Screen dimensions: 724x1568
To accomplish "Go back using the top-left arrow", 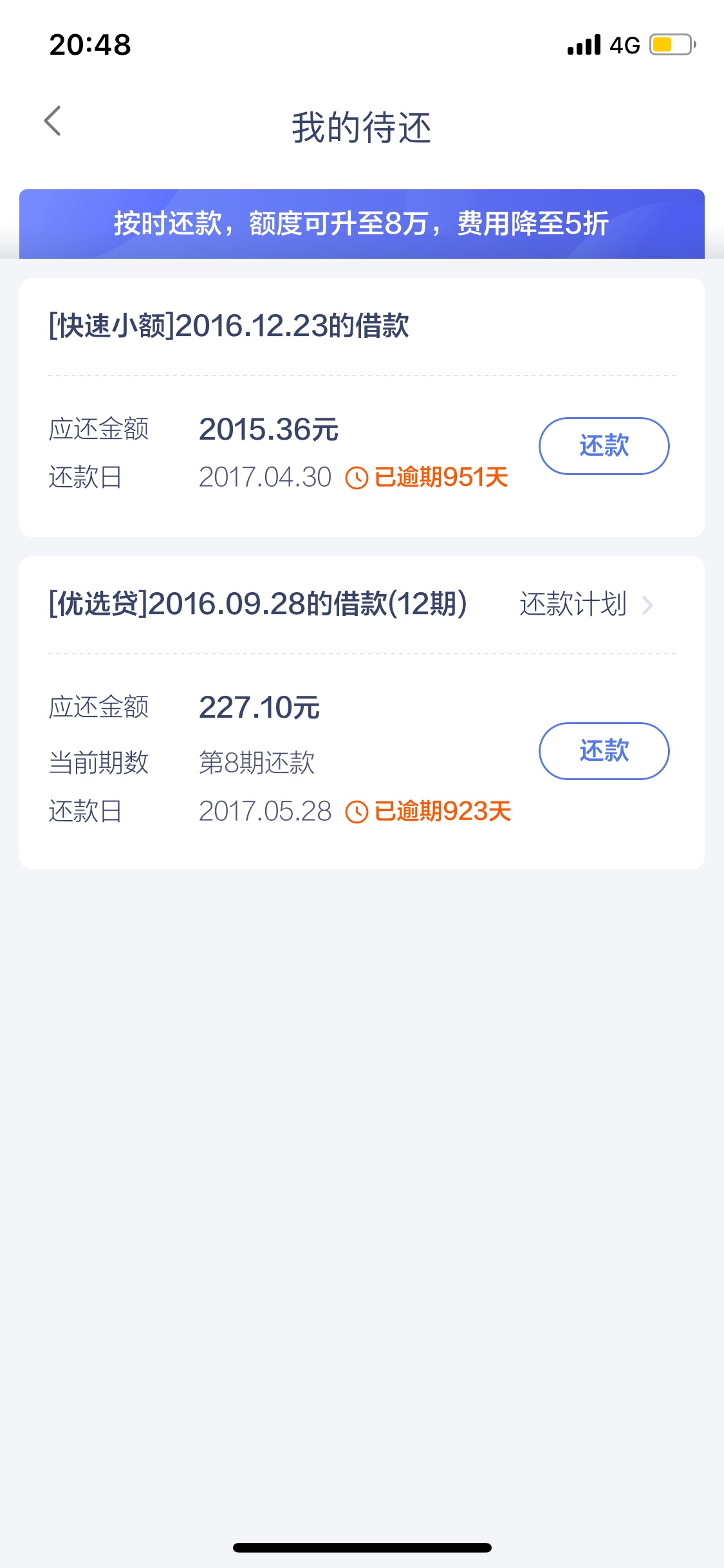I will pos(53,121).
